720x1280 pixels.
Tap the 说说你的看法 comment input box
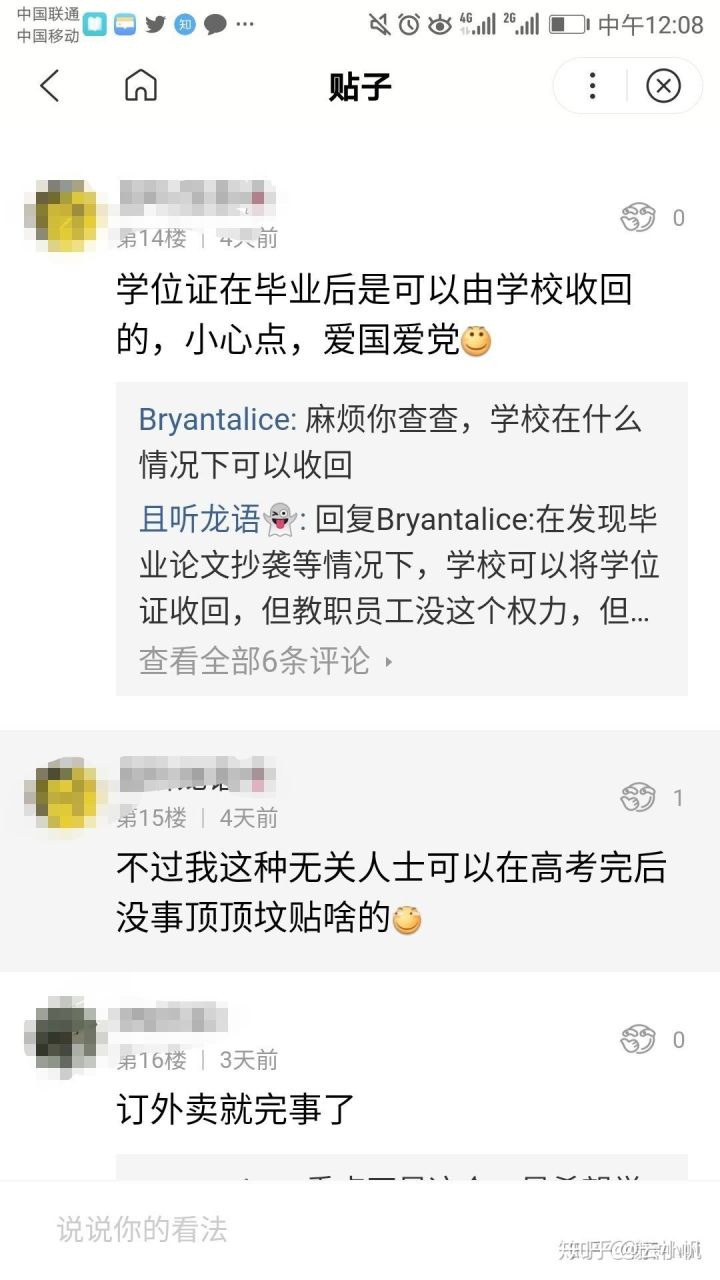point(360,1229)
